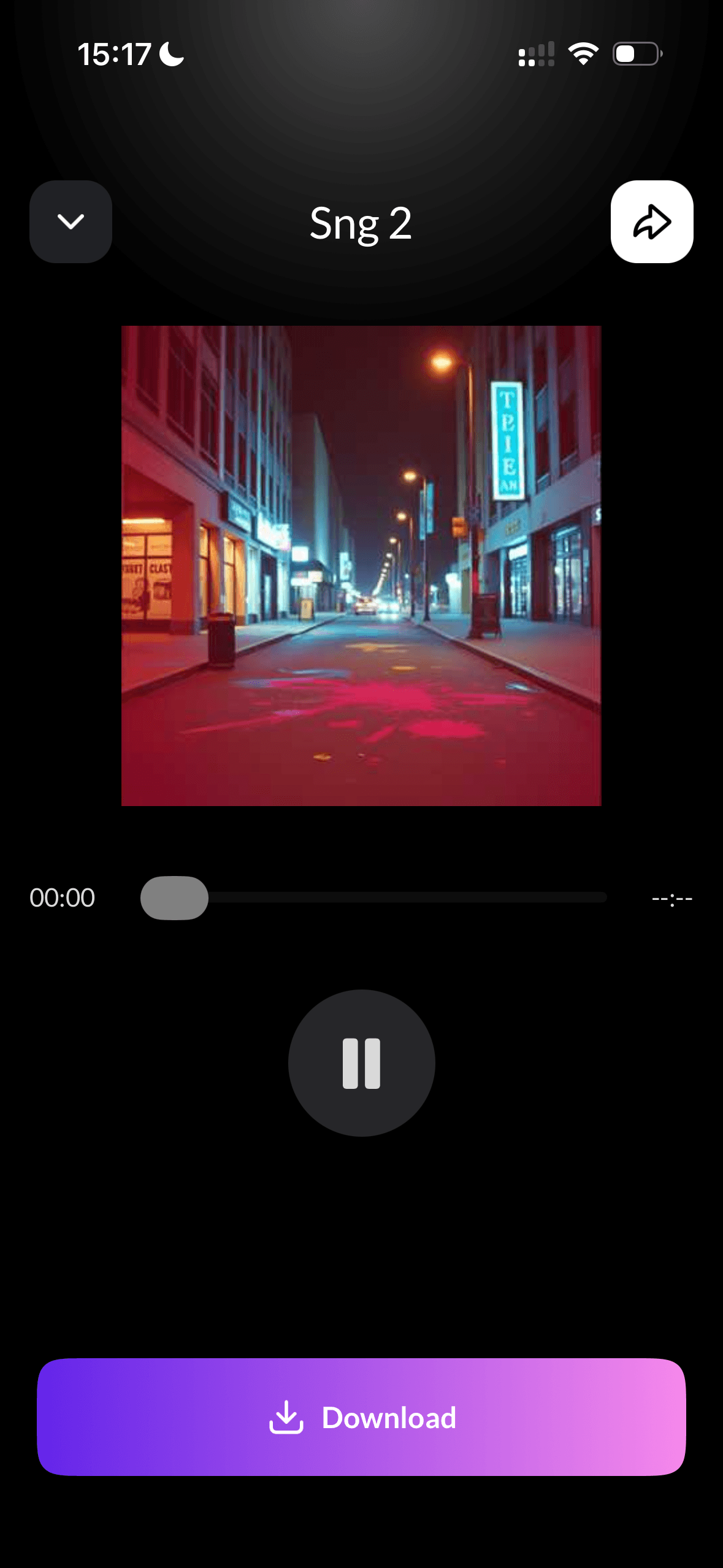
Task: Tap the battery indicator
Action: [x=635, y=54]
